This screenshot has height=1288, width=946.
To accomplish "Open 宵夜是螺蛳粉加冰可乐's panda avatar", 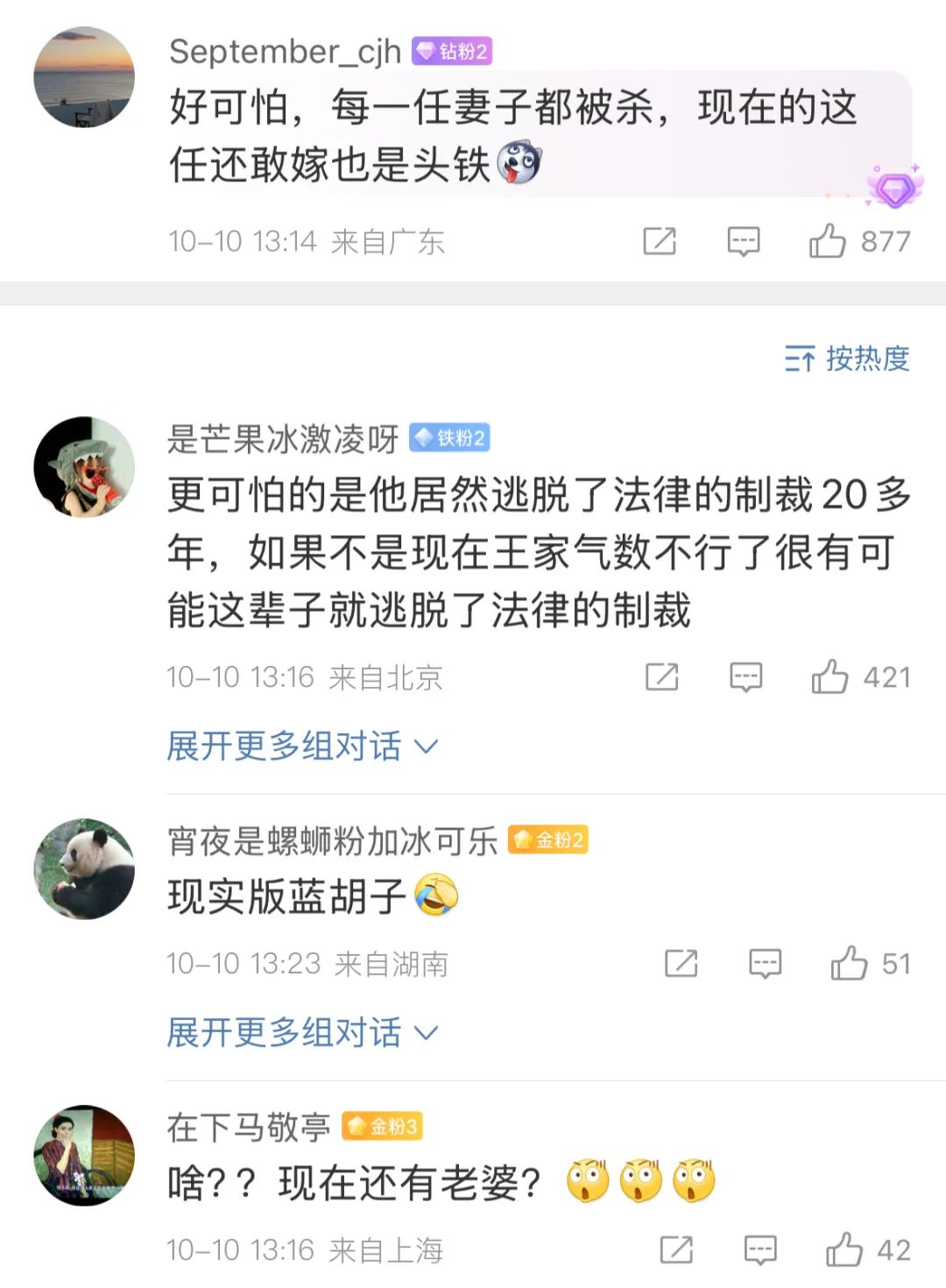I will pos(84,868).
